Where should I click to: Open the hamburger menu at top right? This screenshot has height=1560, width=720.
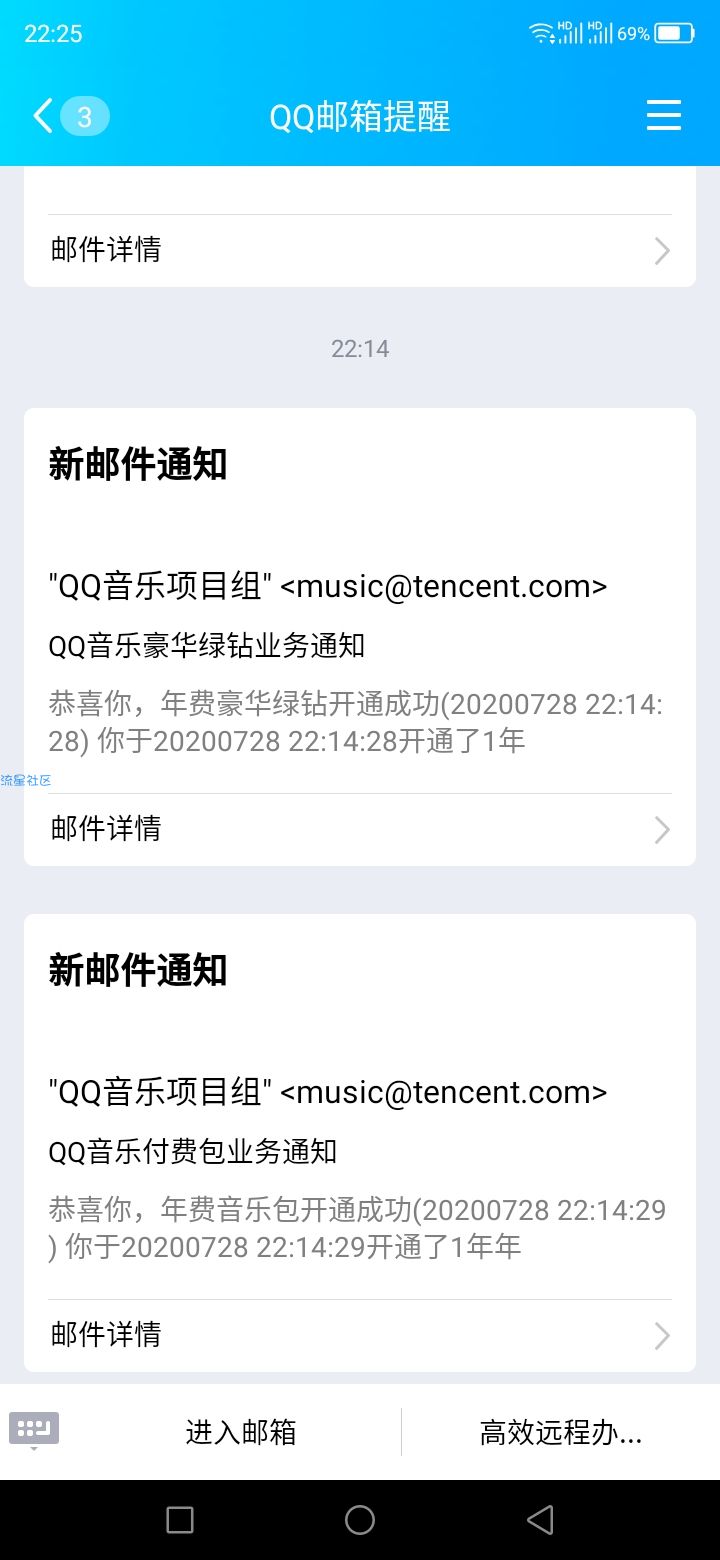[x=664, y=116]
